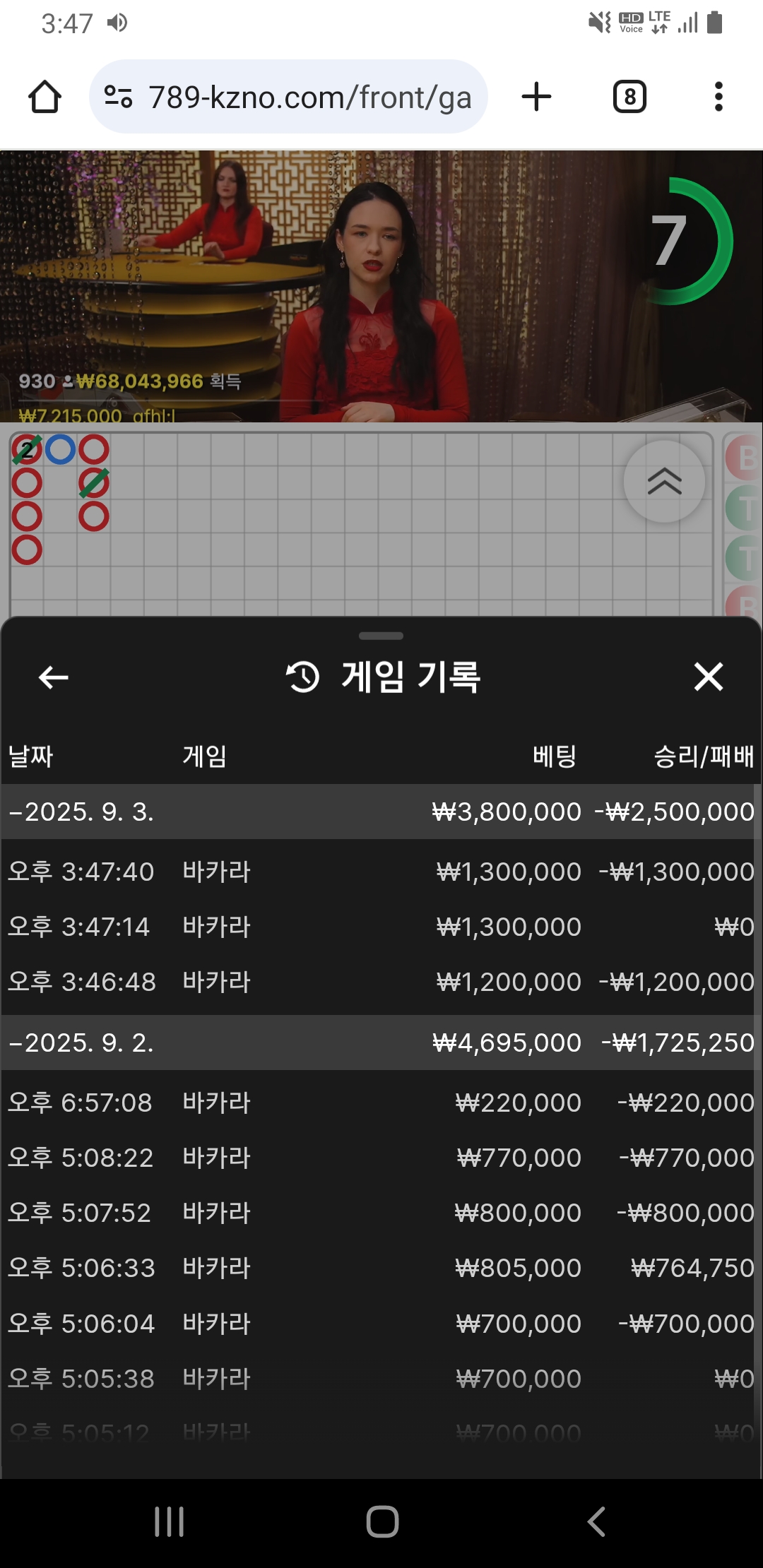763x1568 pixels.
Task: Collapse the 2025. 9. 3. date group
Action: (380, 812)
